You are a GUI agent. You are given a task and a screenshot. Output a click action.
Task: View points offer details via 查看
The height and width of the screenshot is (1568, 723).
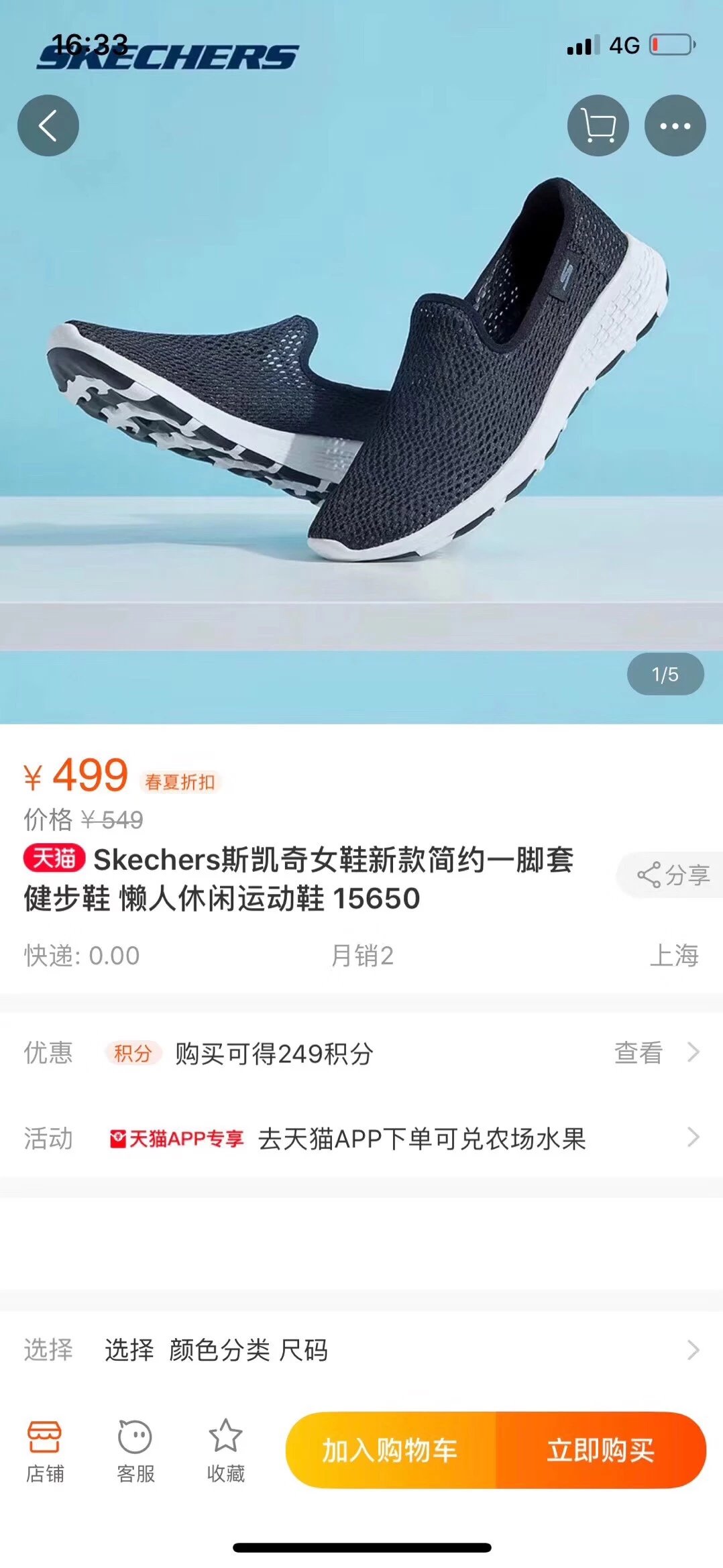pos(657,1053)
